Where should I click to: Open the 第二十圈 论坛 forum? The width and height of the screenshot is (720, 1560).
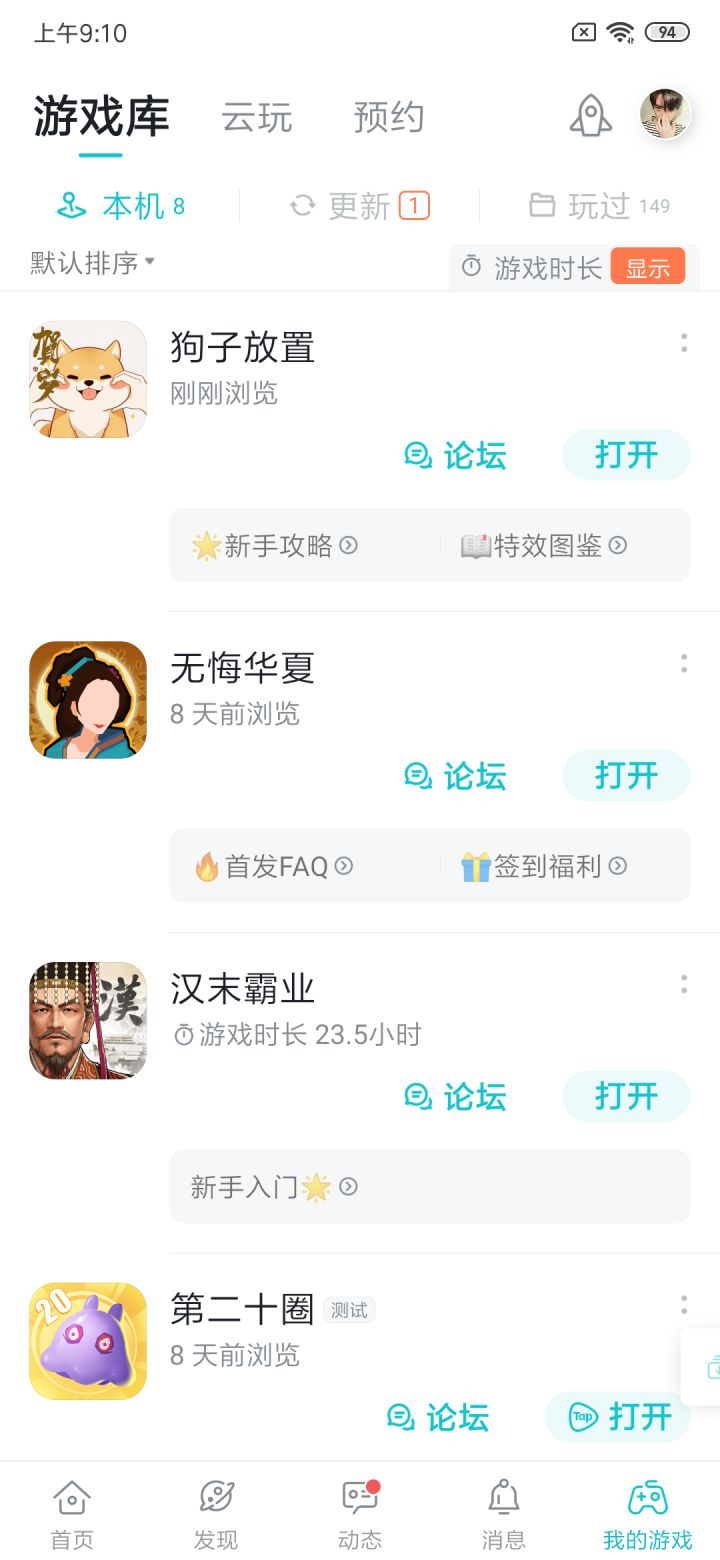click(439, 1417)
